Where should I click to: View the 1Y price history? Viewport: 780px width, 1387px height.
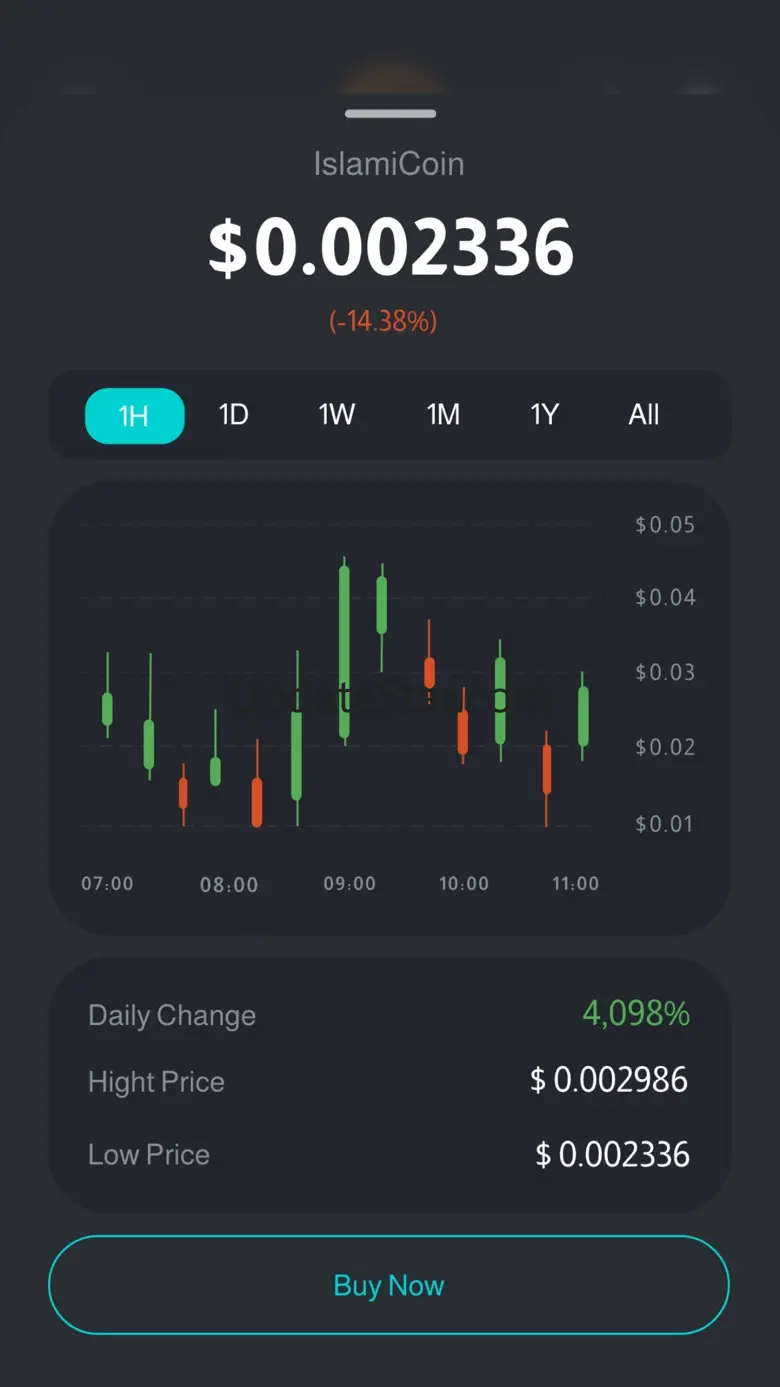tap(544, 415)
